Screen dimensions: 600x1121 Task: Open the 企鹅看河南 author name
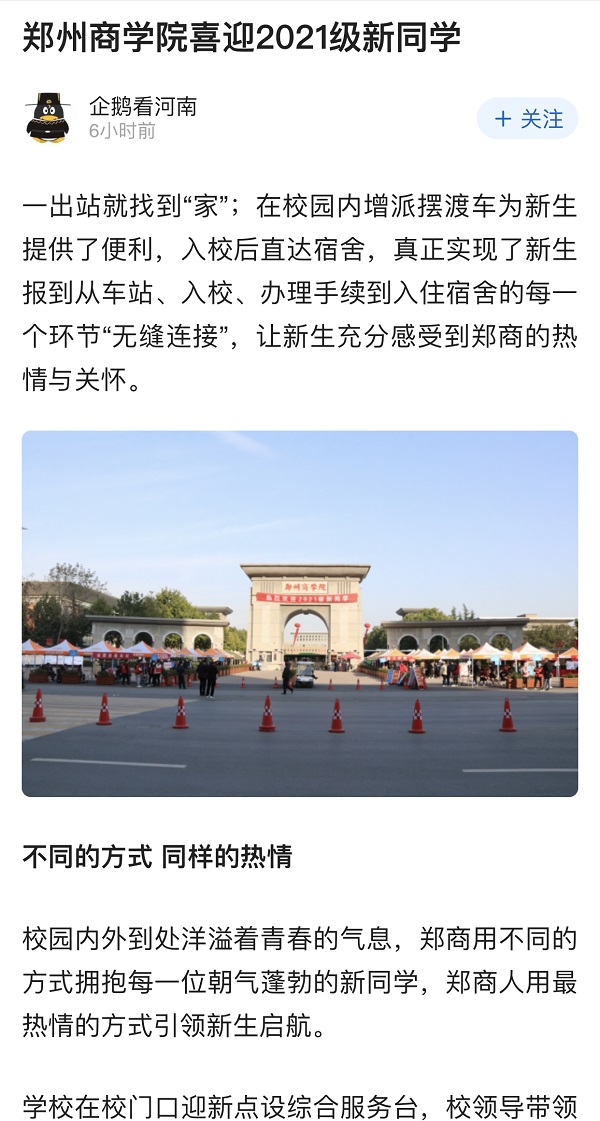point(142,106)
